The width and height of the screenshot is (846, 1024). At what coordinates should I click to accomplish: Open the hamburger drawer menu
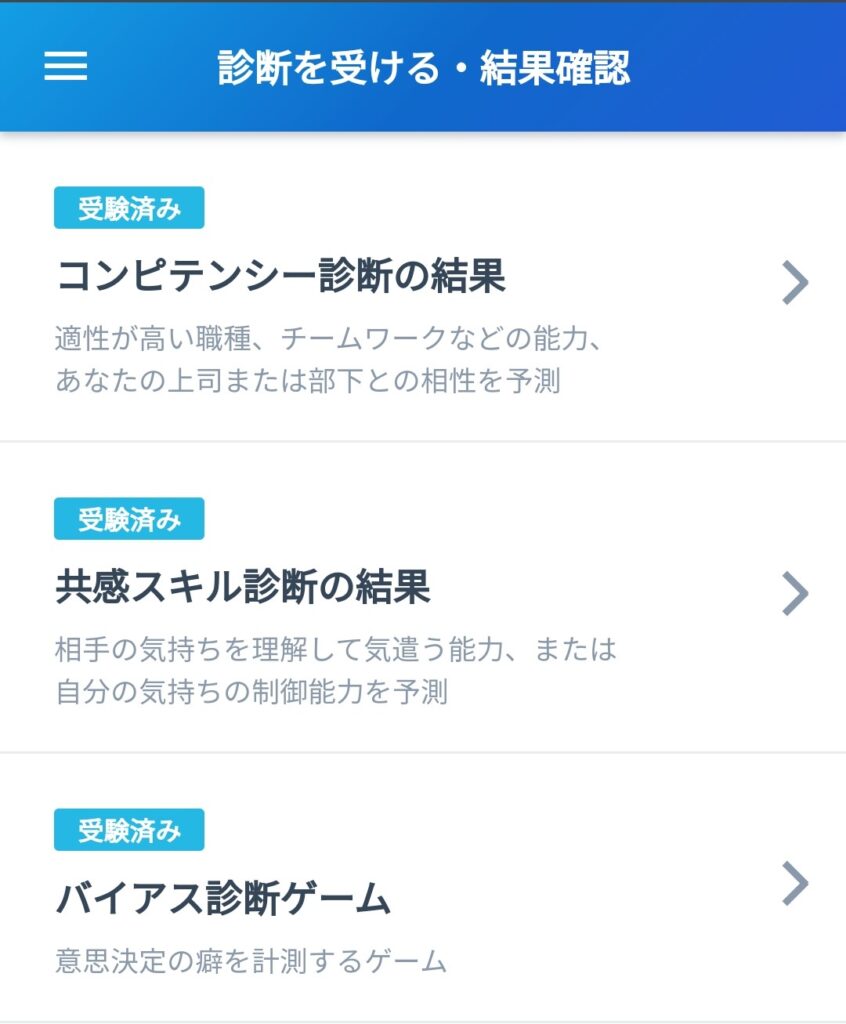point(66,67)
